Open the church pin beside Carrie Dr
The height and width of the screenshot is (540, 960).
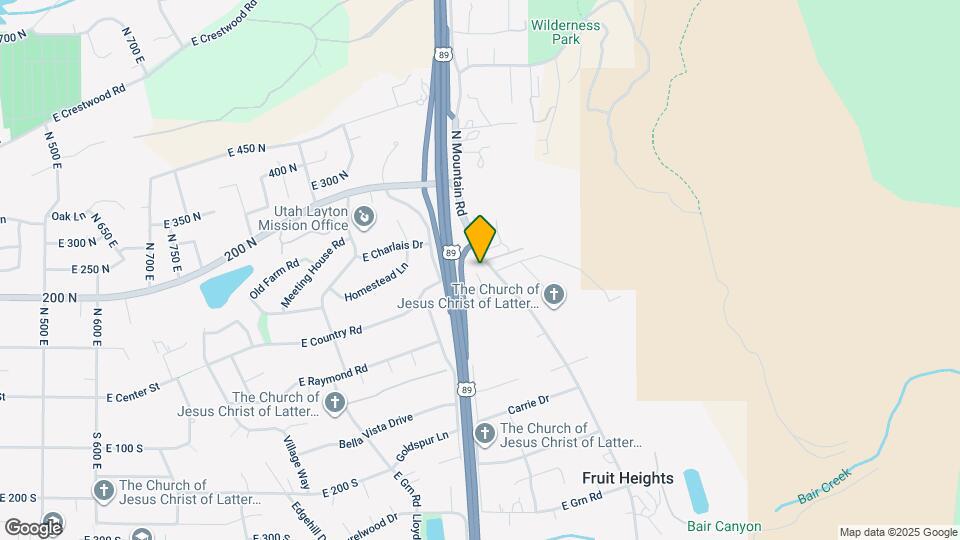tap(484, 434)
